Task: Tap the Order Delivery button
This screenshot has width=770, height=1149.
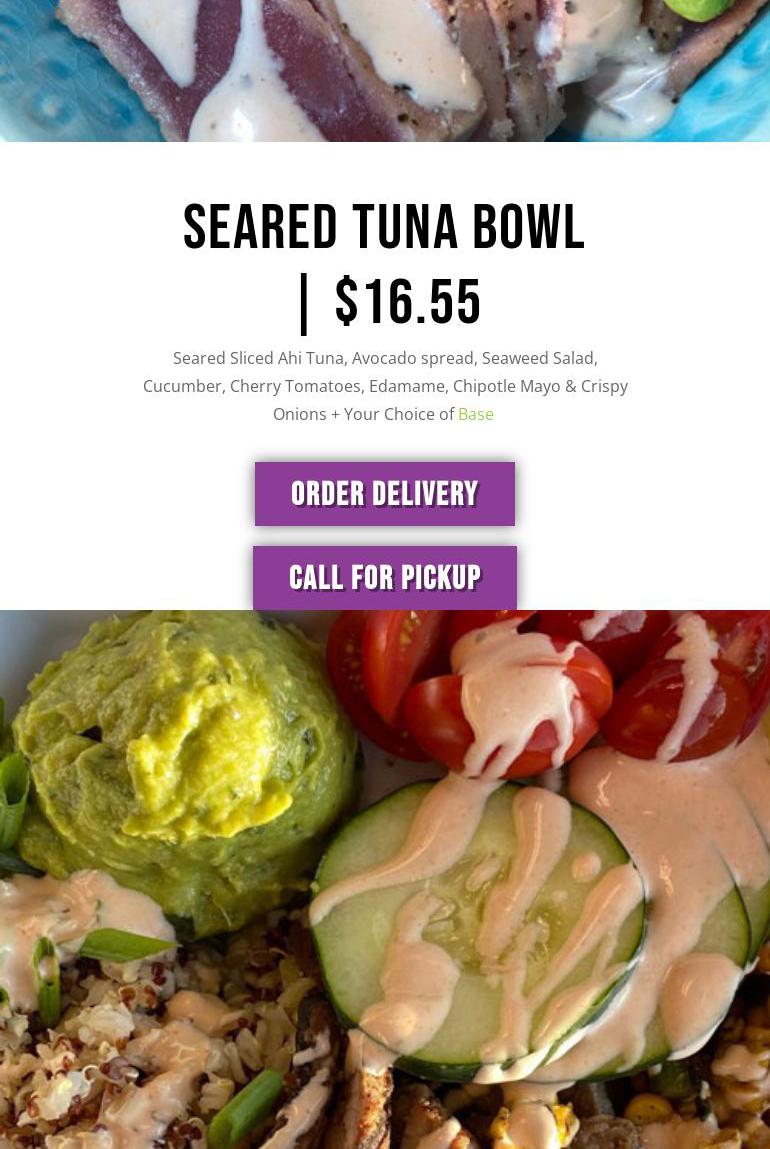Action: click(x=384, y=494)
